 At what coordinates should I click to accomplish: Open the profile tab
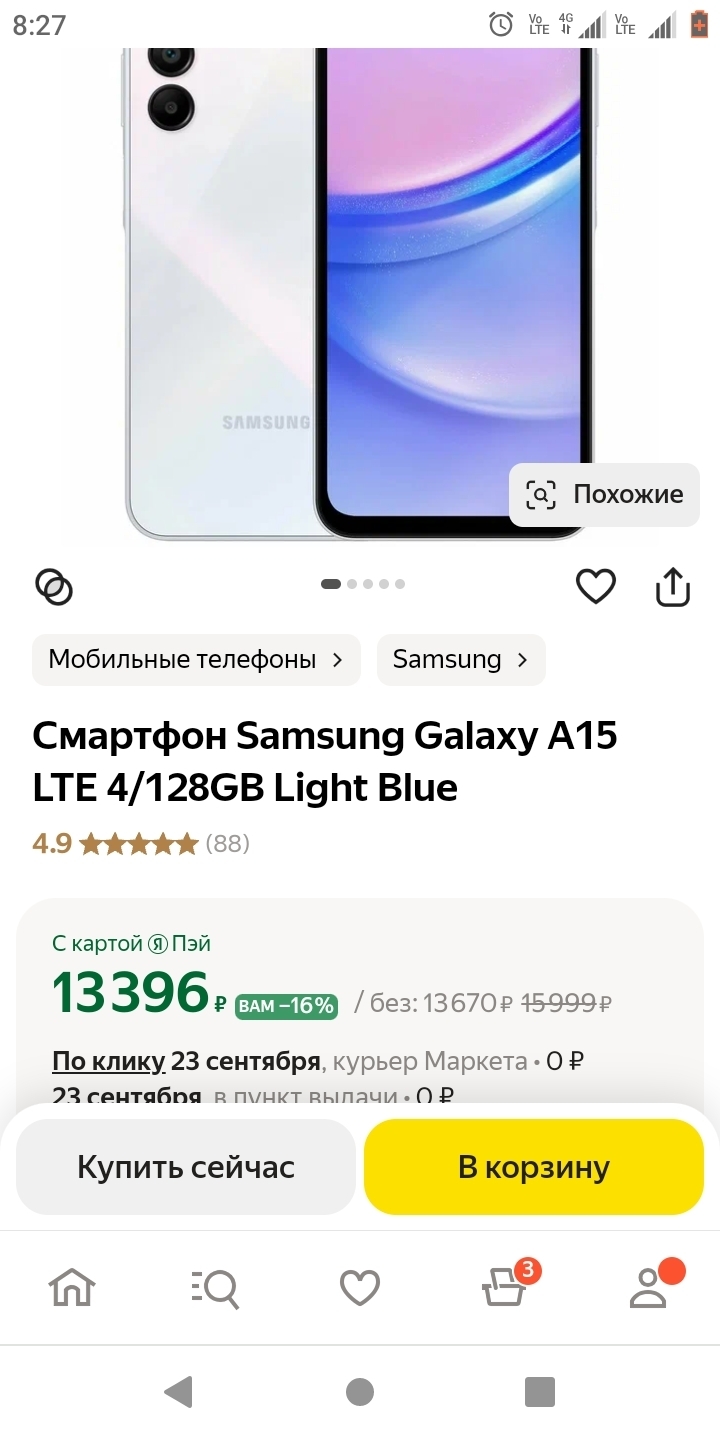[x=649, y=1288]
